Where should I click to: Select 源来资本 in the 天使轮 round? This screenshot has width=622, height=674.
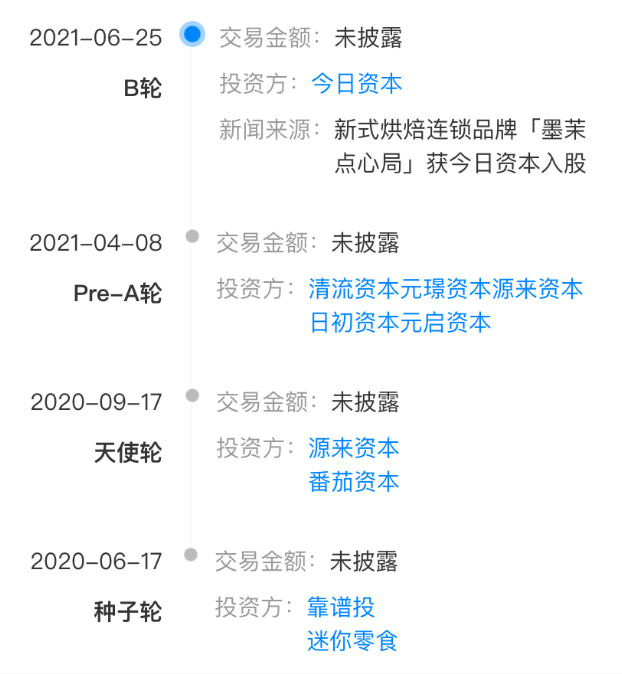354,447
